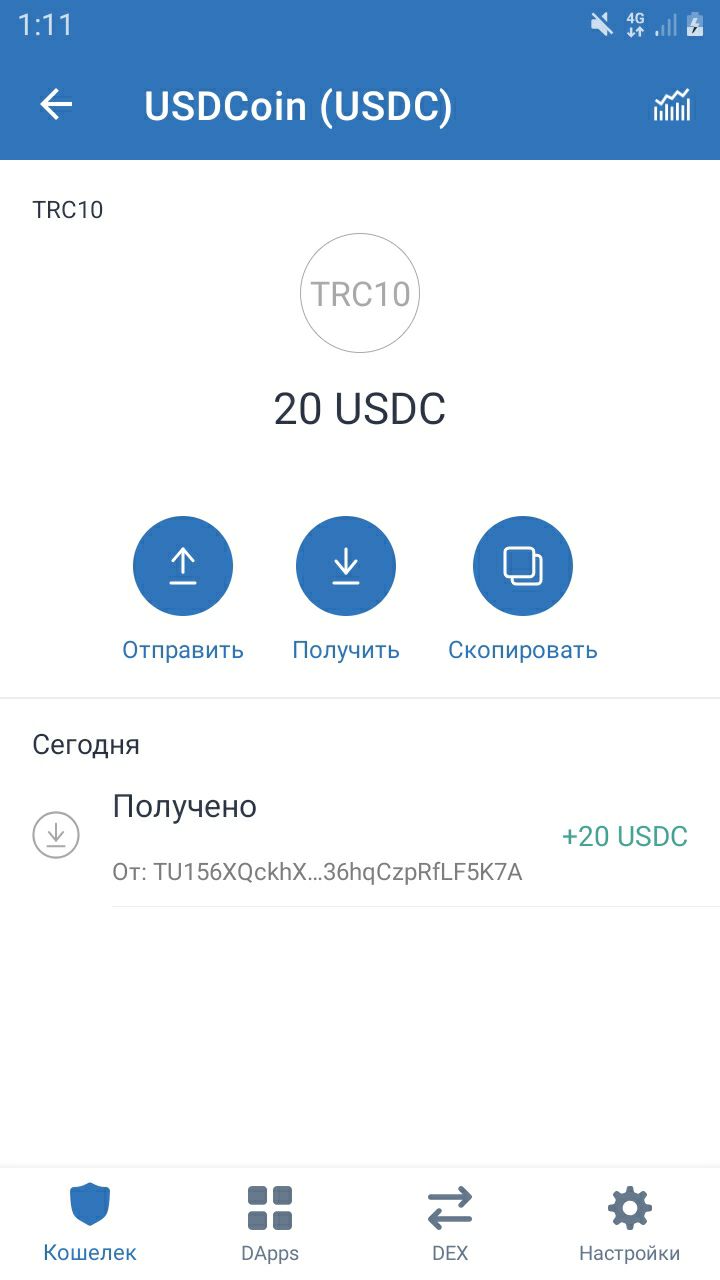This screenshot has width=720, height=1280.
Task: Switch to the DEX tab
Action: (450, 1223)
